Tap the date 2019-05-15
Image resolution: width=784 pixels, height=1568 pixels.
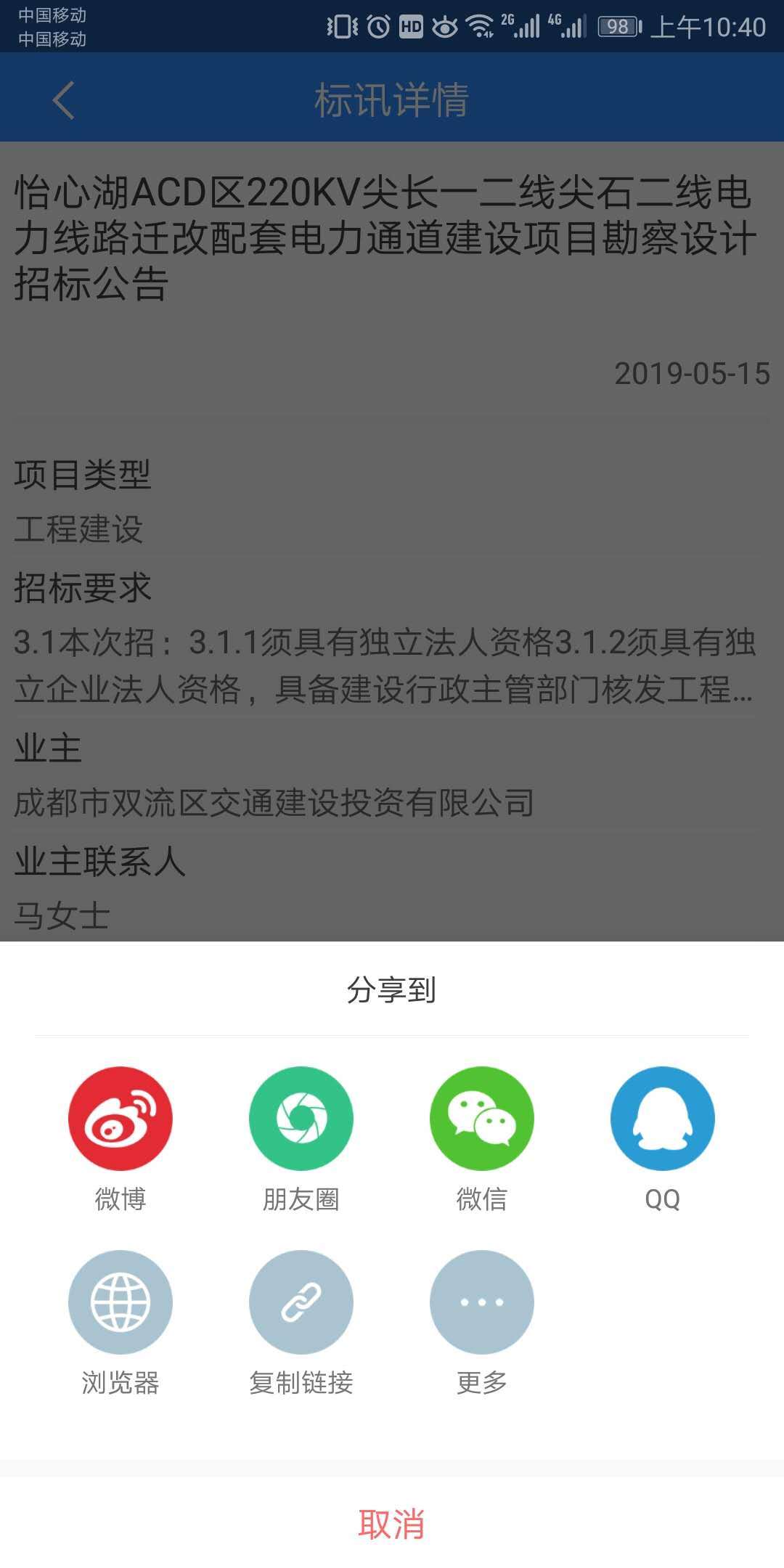click(691, 375)
